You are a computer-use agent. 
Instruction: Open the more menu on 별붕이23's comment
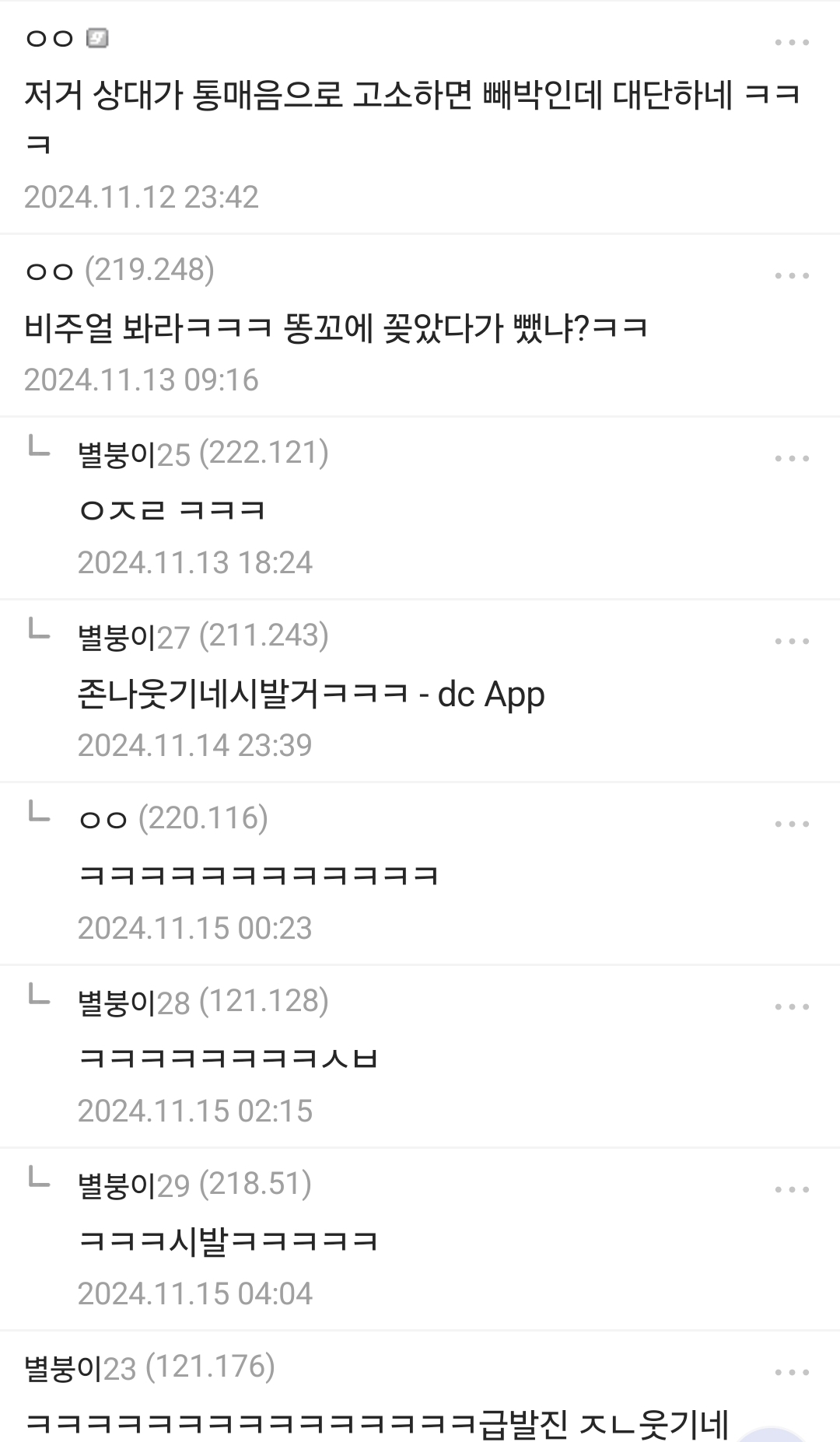(x=792, y=1372)
